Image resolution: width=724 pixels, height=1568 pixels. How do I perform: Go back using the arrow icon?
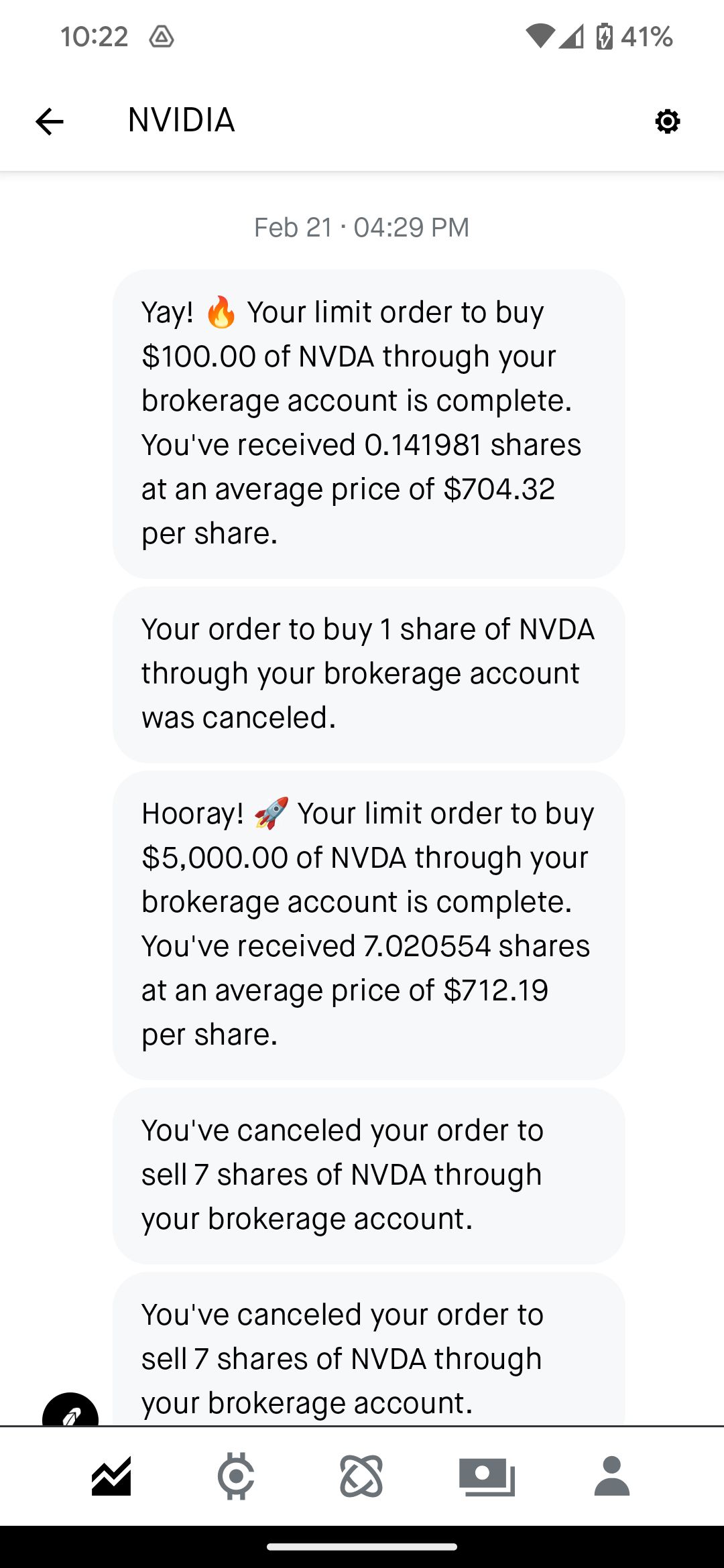tap(49, 121)
